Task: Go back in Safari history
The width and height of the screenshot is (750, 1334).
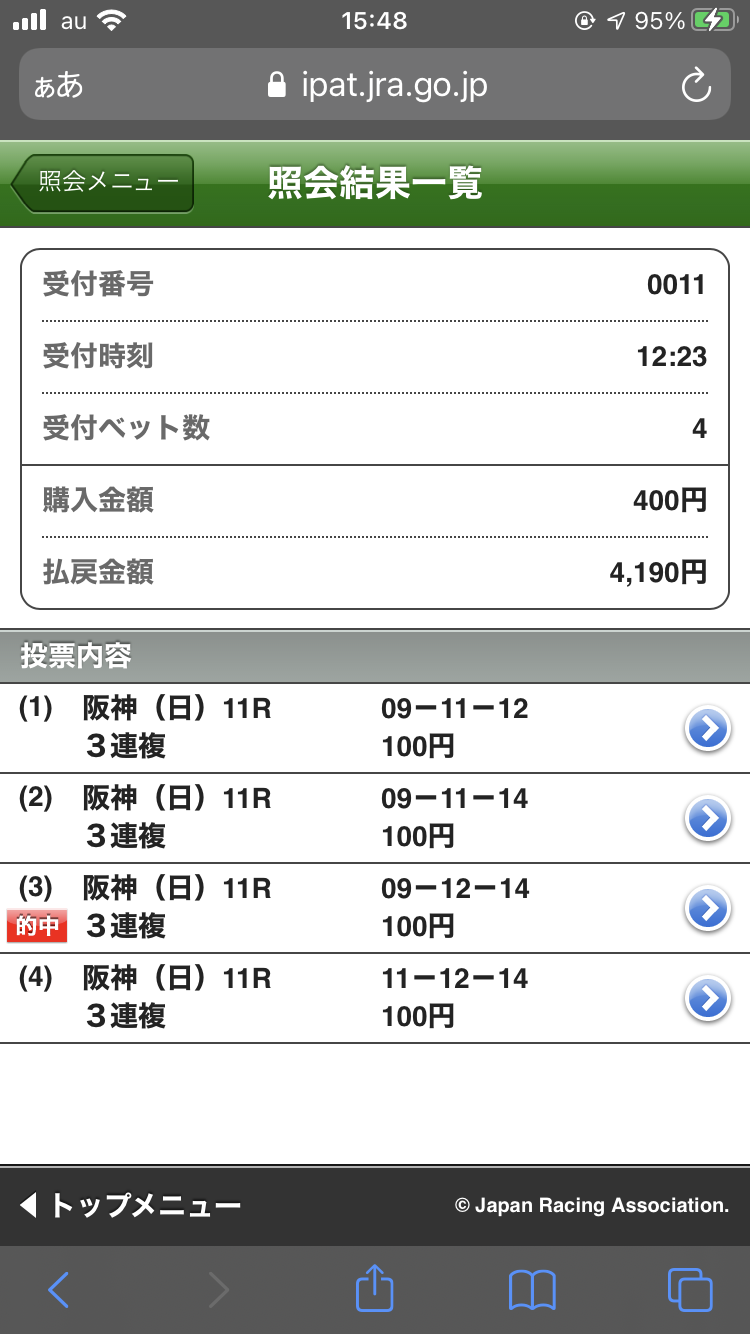Action: 59,1290
